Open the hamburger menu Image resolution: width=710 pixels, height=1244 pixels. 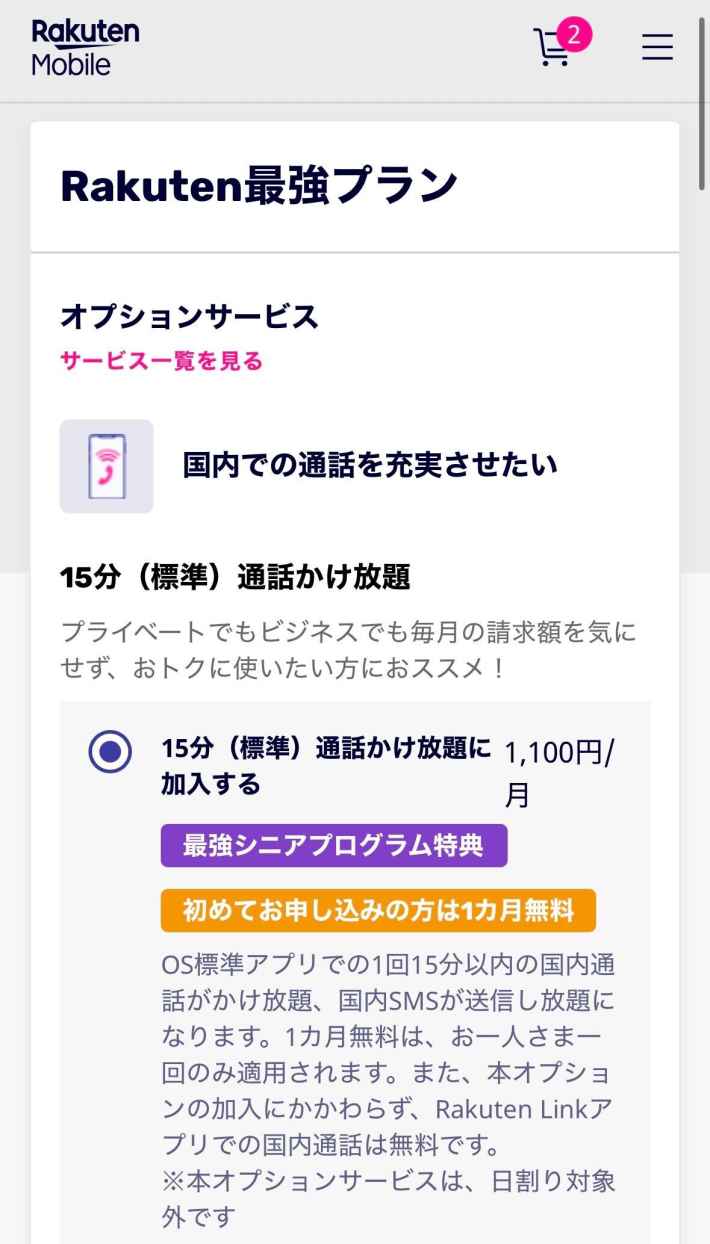tap(657, 47)
